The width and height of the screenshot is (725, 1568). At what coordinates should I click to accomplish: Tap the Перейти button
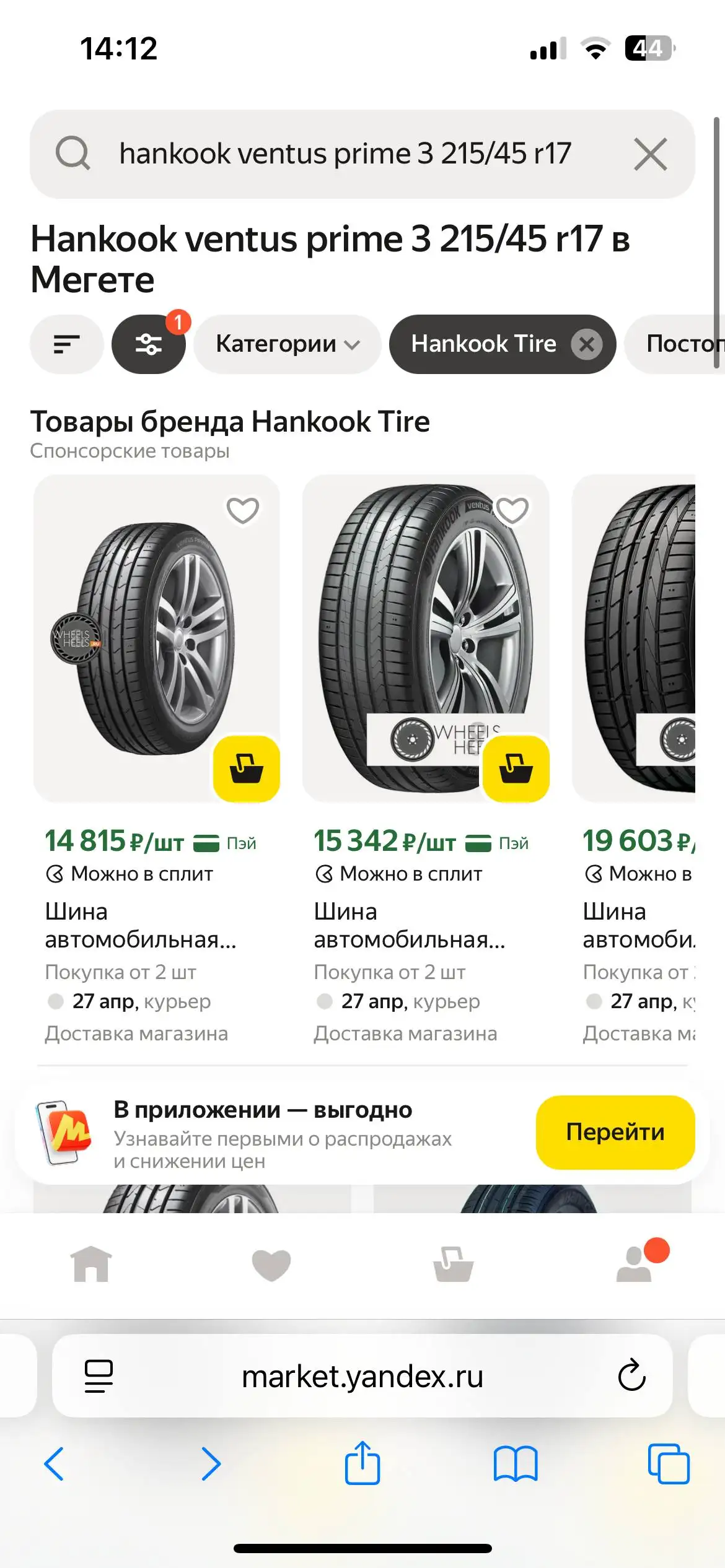tap(615, 1131)
